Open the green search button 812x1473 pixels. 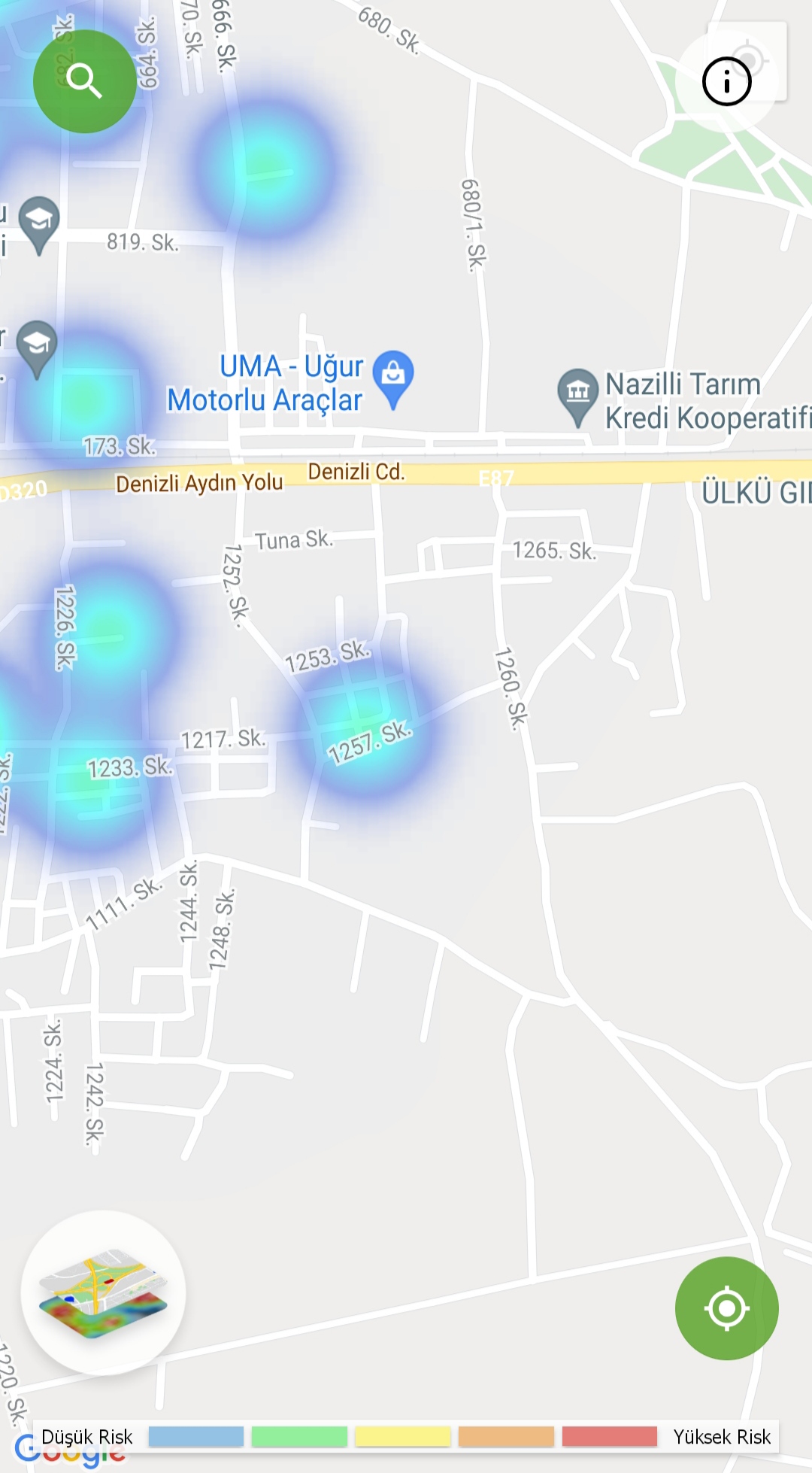click(84, 81)
